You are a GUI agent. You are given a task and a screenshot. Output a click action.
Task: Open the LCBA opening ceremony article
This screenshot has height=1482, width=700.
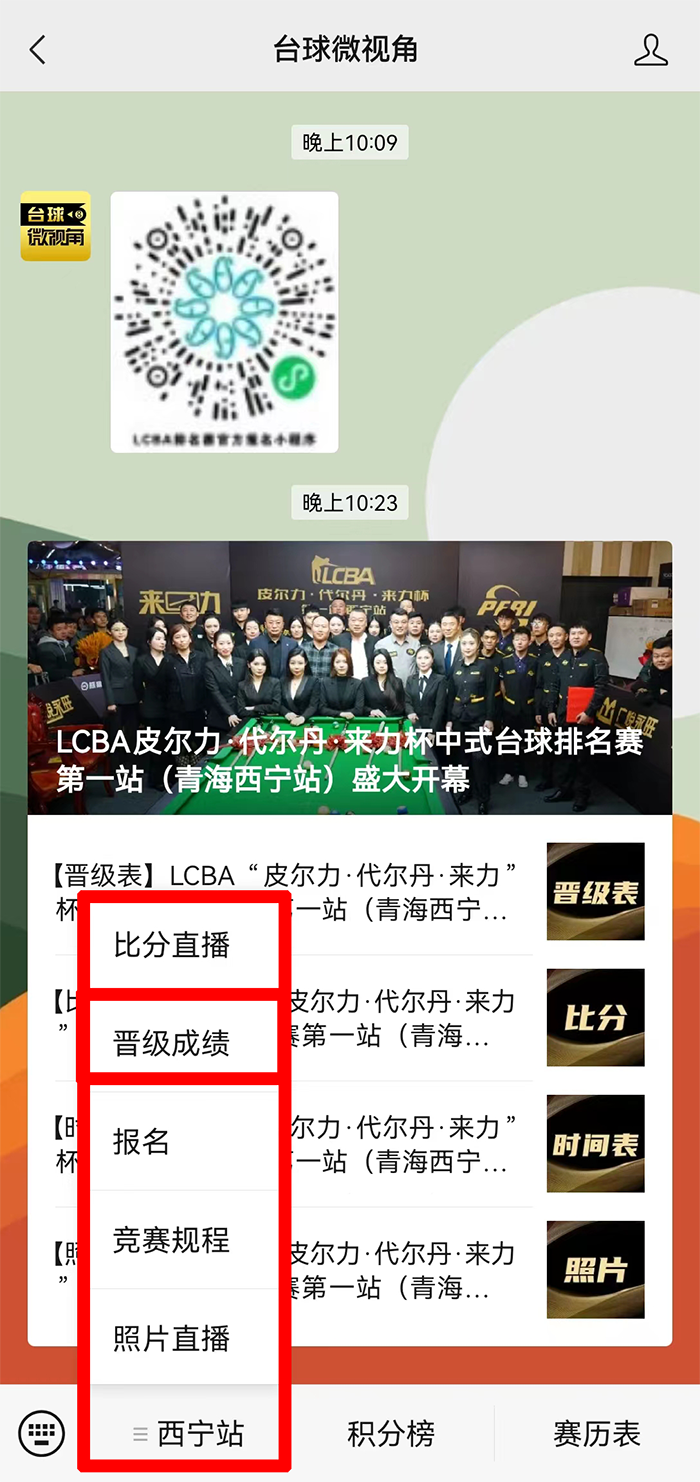coord(350,678)
